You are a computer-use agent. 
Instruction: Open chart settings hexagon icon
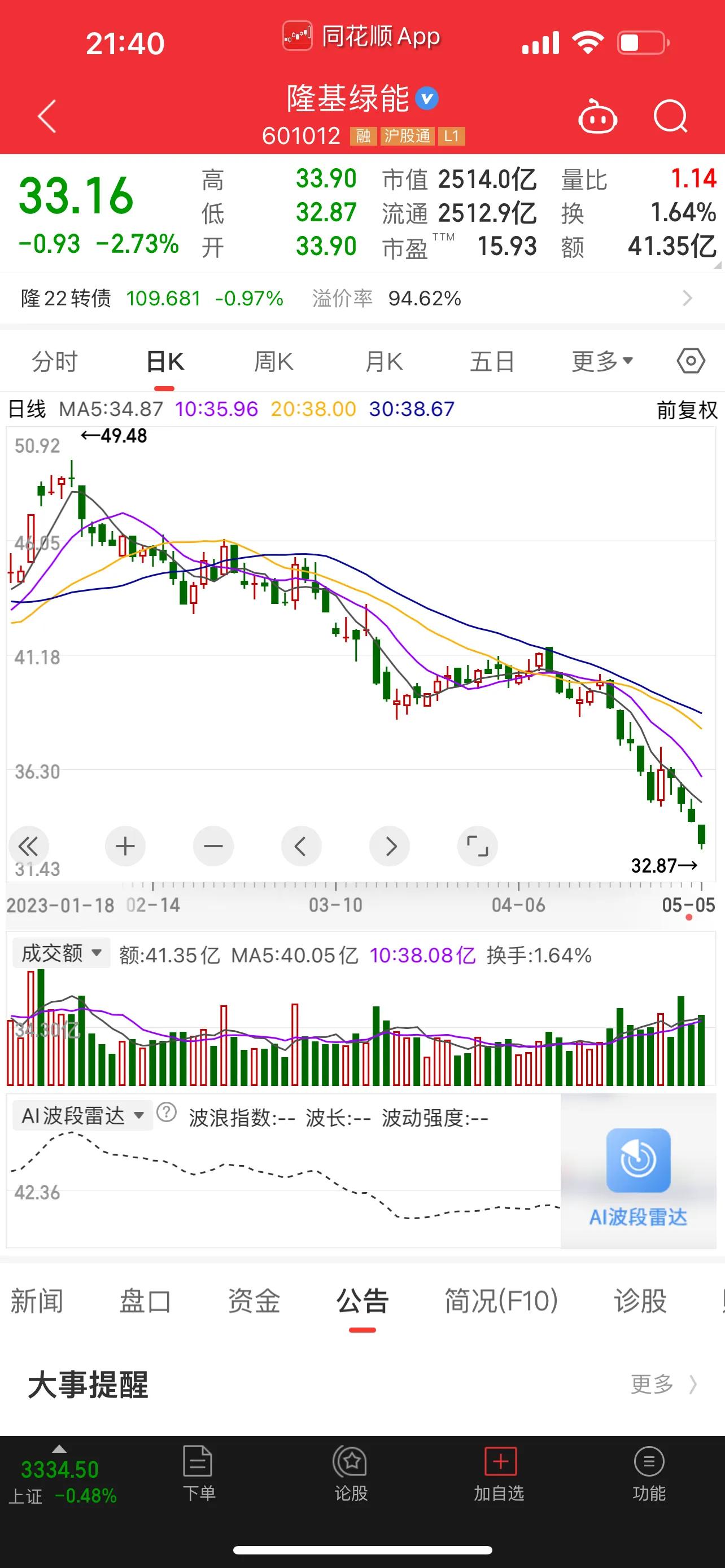click(691, 362)
